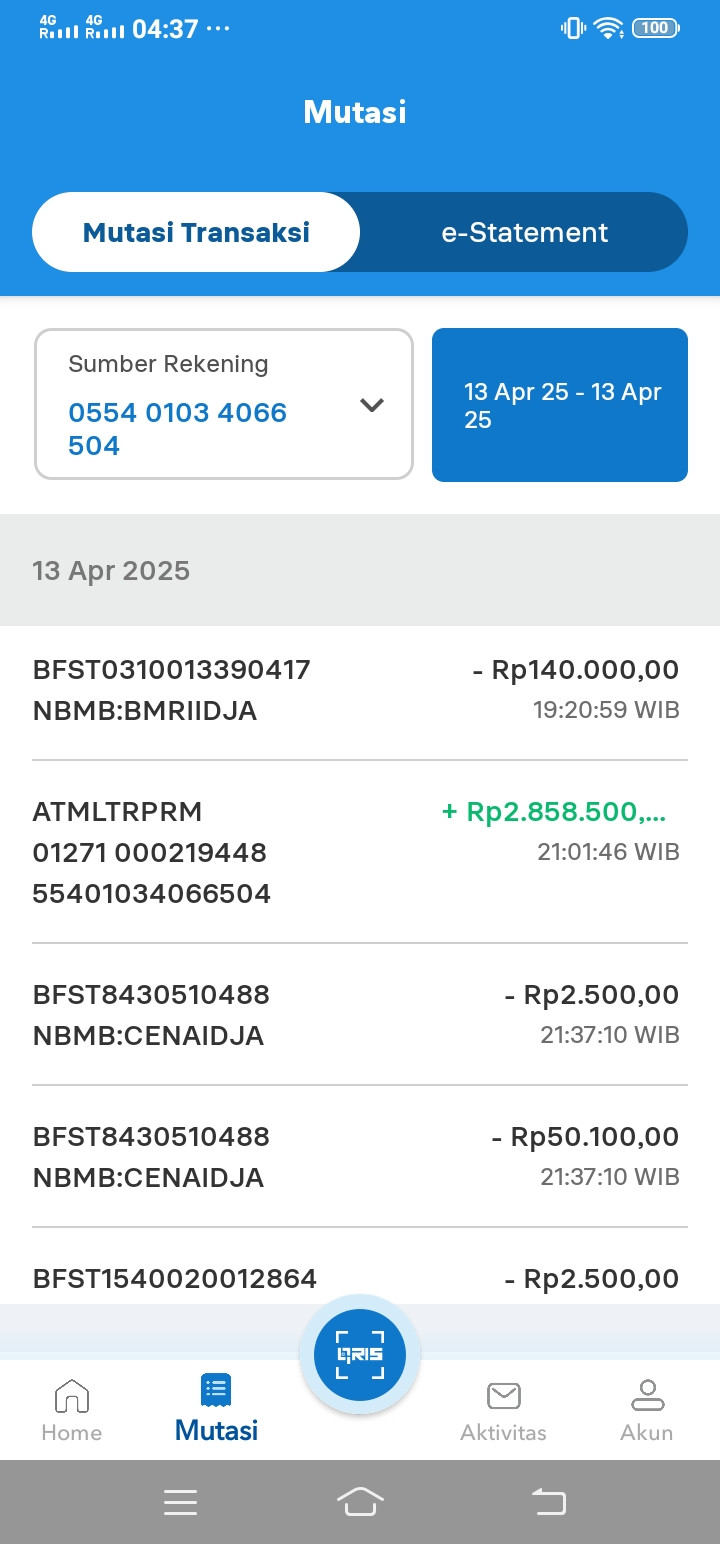Viewport: 720px width, 1544px height.
Task: Change the 13 Apr 25 date range
Action: coord(560,405)
